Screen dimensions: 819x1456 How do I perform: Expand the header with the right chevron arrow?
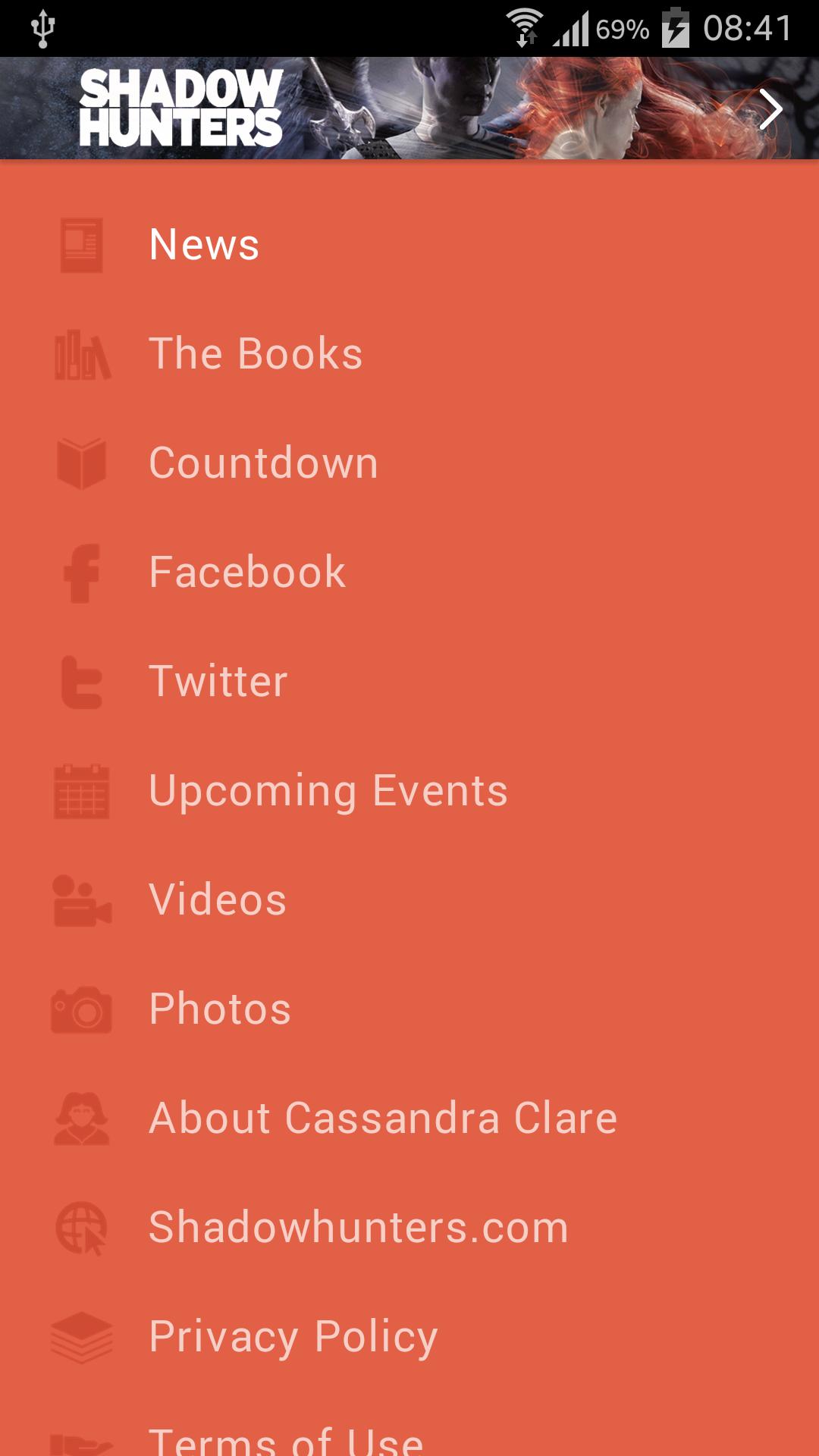click(771, 108)
